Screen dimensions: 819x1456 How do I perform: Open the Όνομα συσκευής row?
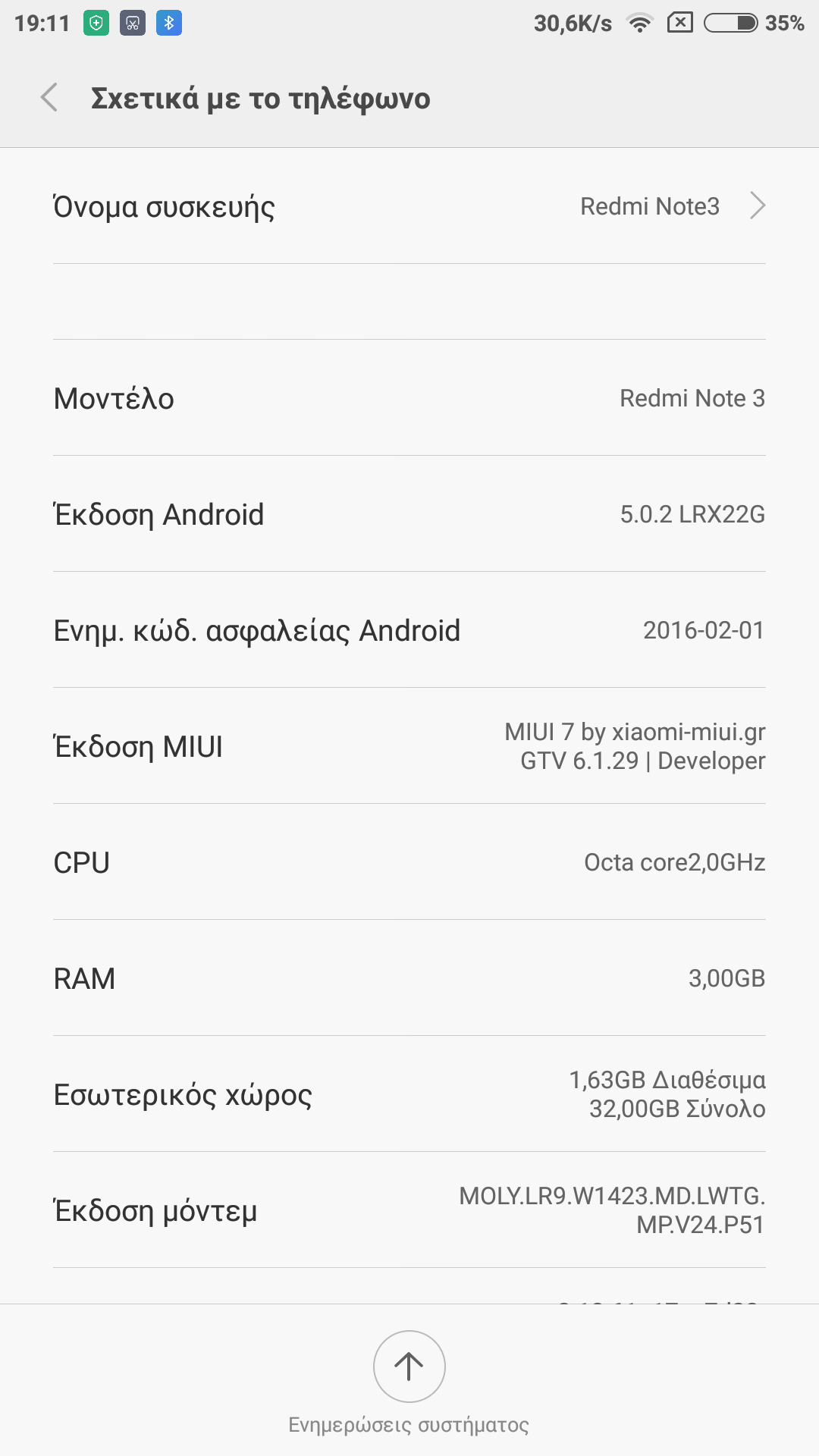click(x=409, y=206)
